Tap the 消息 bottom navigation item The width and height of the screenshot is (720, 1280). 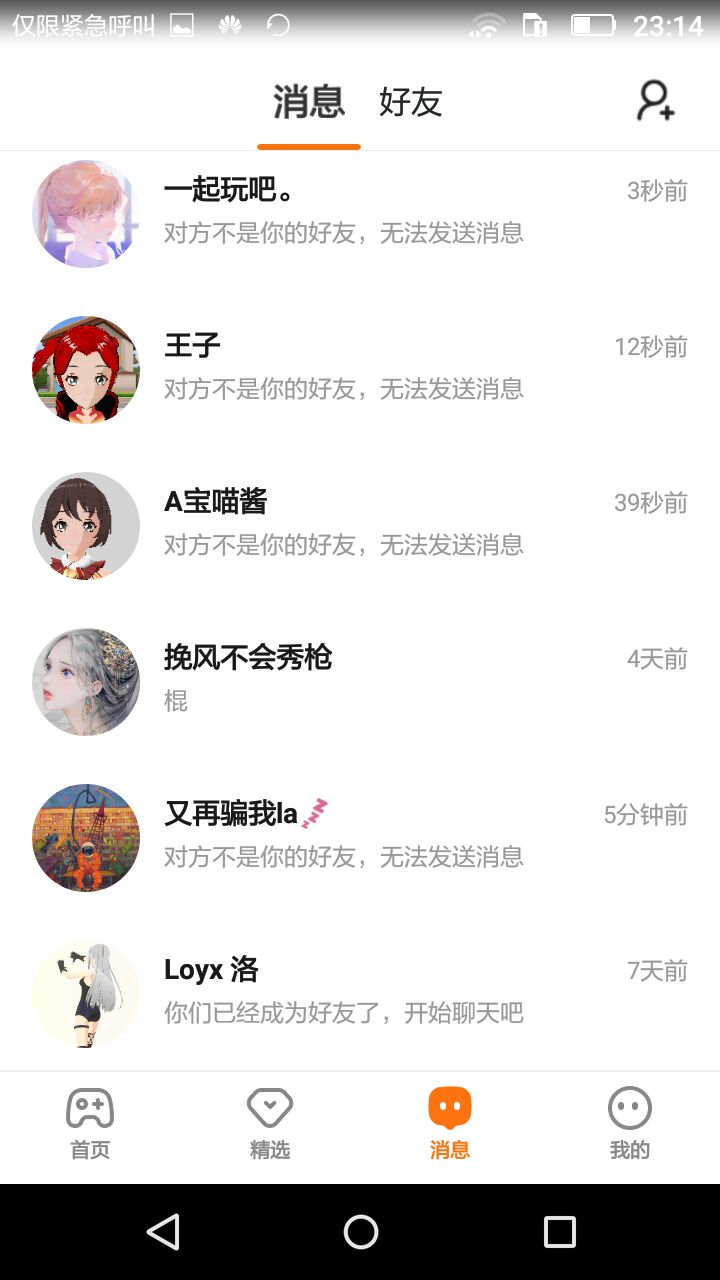[x=450, y=1124]
